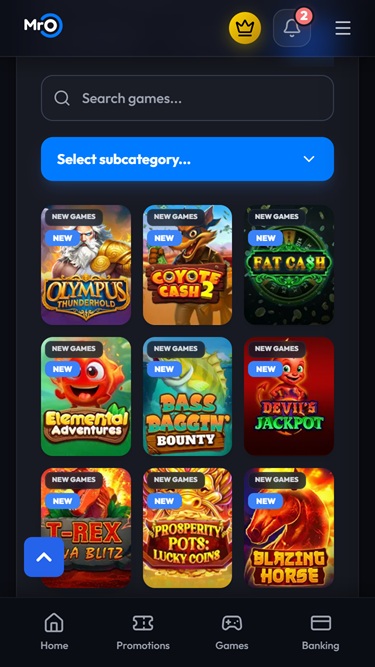Tap the MrO logo in header

click(43, 26)
